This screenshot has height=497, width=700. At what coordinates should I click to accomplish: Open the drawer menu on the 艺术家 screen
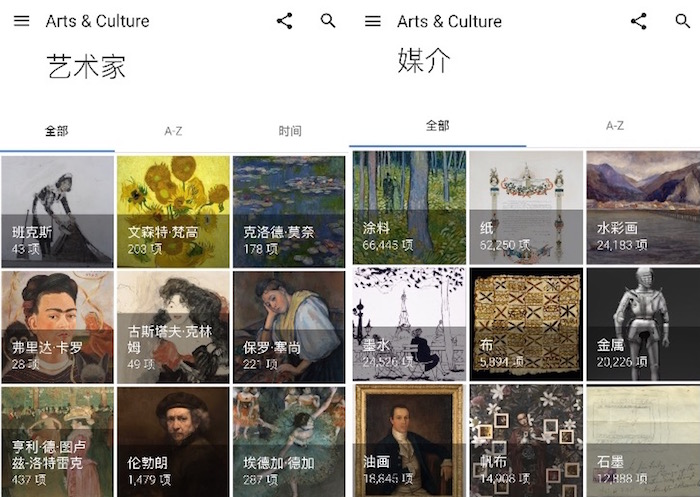(x=21, y=21)
